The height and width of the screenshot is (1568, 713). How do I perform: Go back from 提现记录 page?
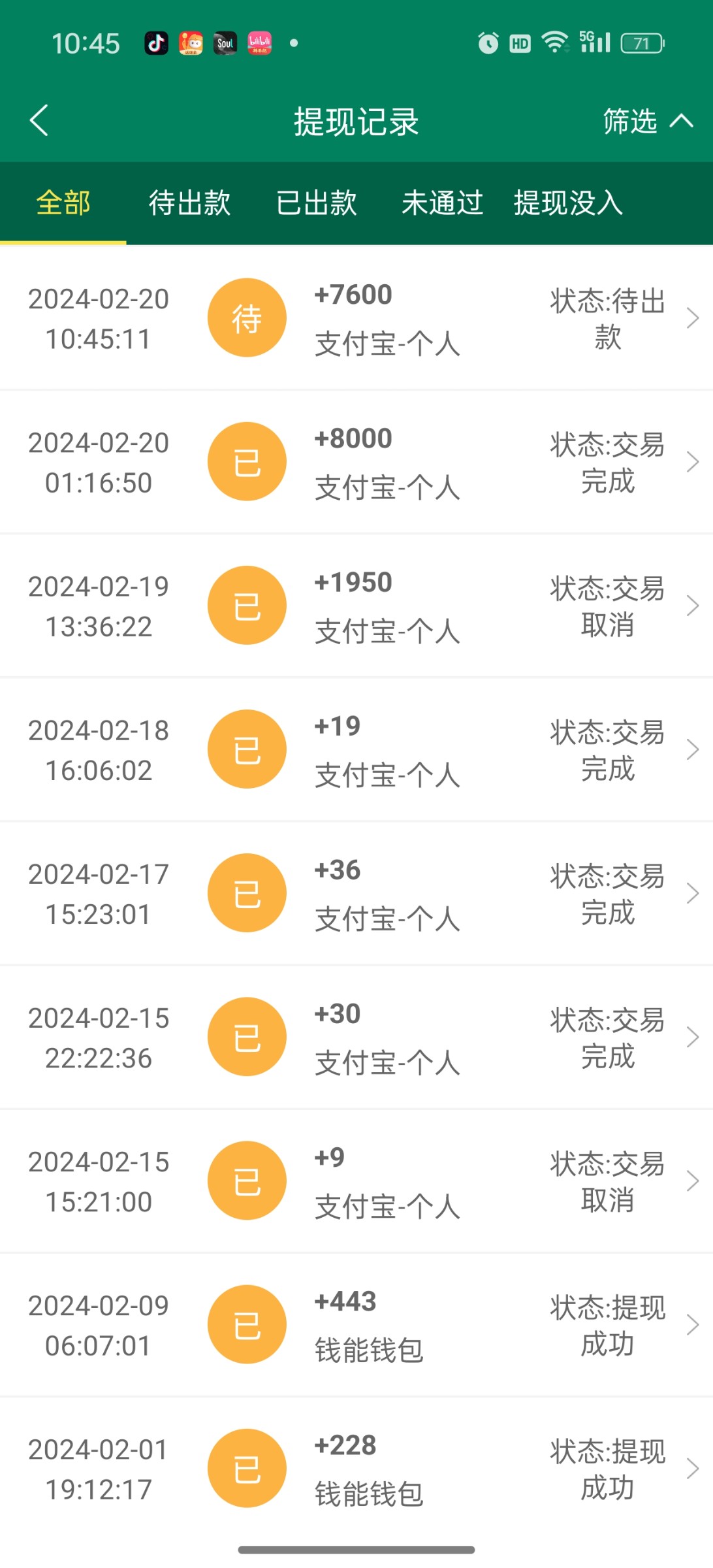(39, 121)
